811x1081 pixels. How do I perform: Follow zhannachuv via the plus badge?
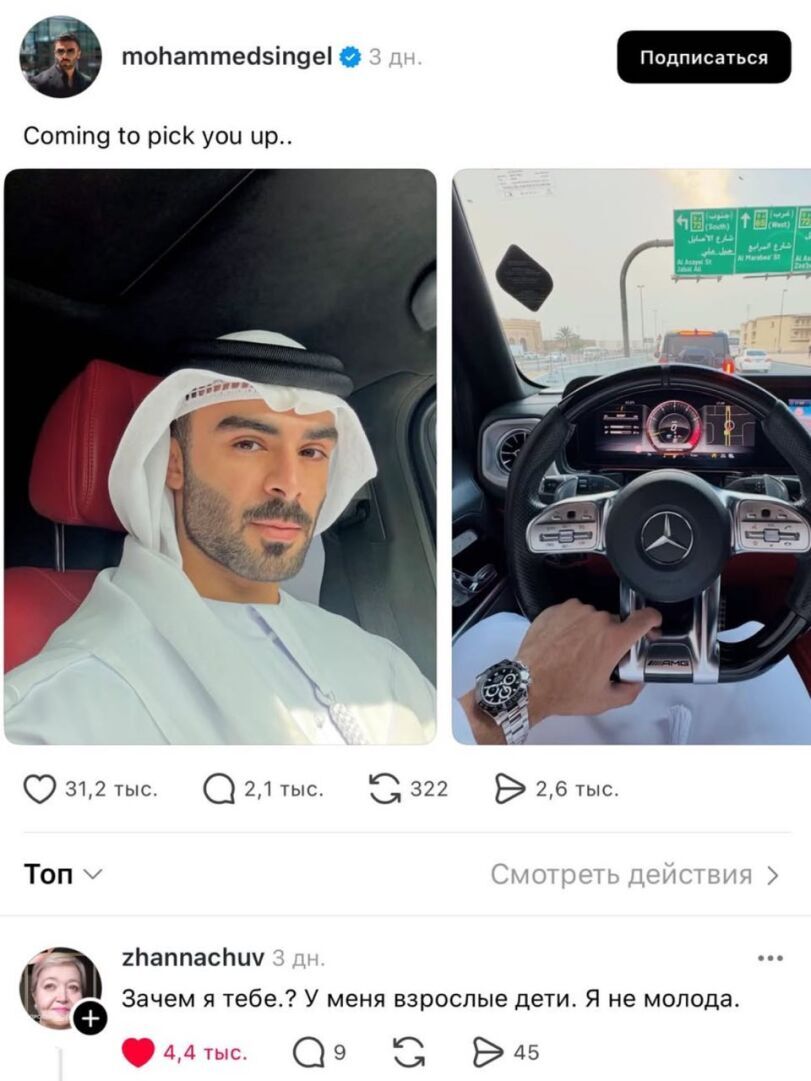(90, 1019)
